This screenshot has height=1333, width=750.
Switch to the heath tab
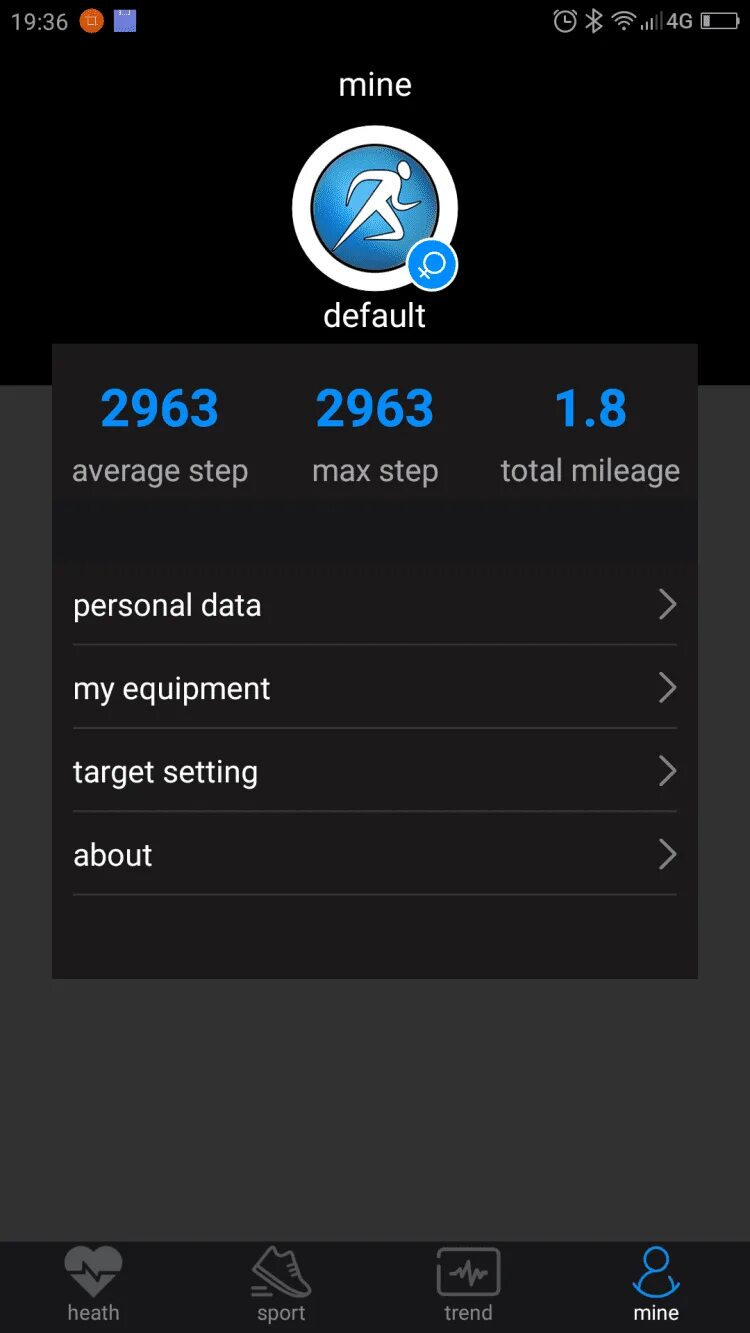click(x=93, y=1286)
